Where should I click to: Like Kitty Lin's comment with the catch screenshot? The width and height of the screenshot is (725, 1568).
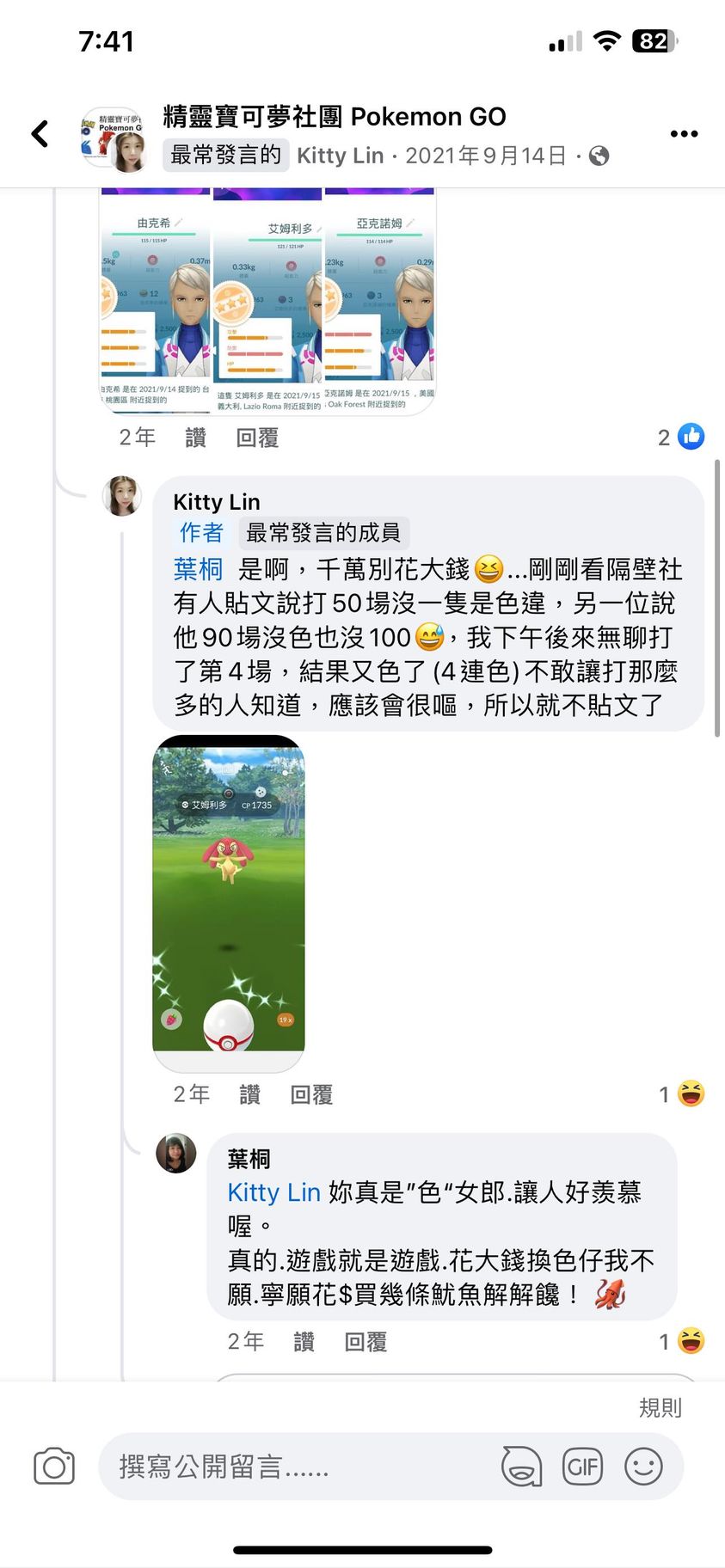tap(249, 1094)
